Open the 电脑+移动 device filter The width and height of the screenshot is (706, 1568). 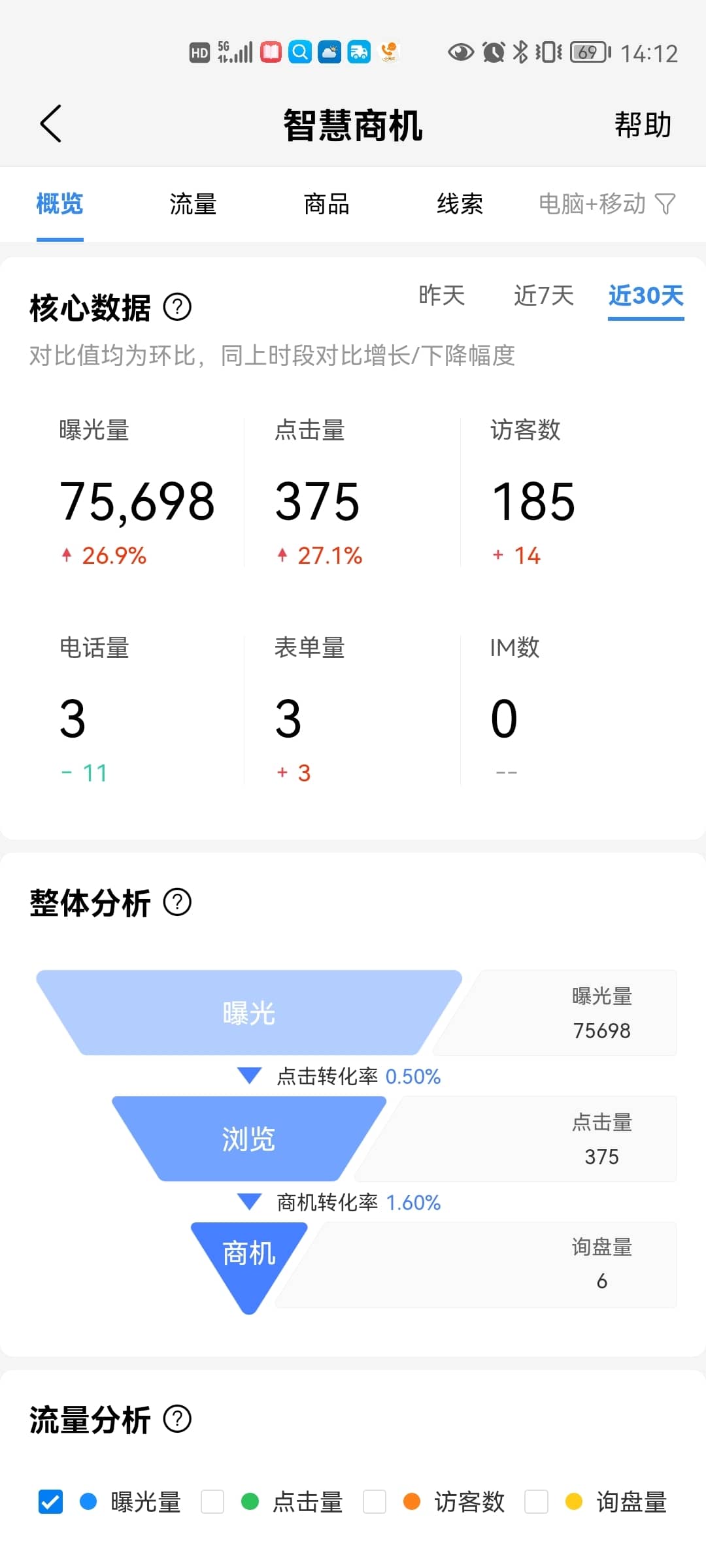607,204
